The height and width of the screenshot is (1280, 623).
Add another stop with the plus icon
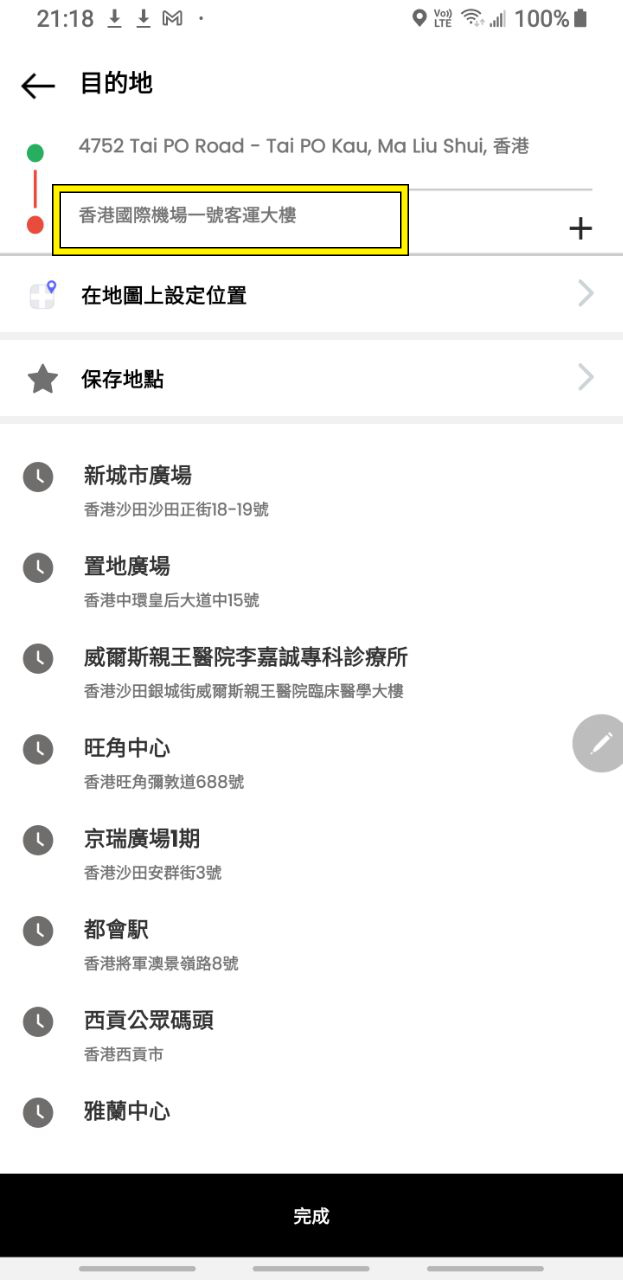[x=580, y=228]
